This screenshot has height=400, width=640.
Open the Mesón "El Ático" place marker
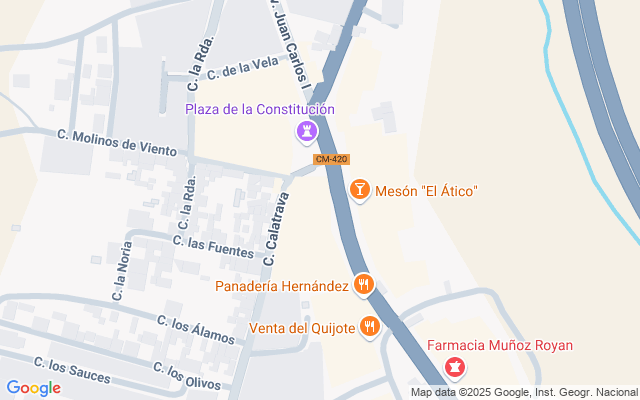click(360, 189)
